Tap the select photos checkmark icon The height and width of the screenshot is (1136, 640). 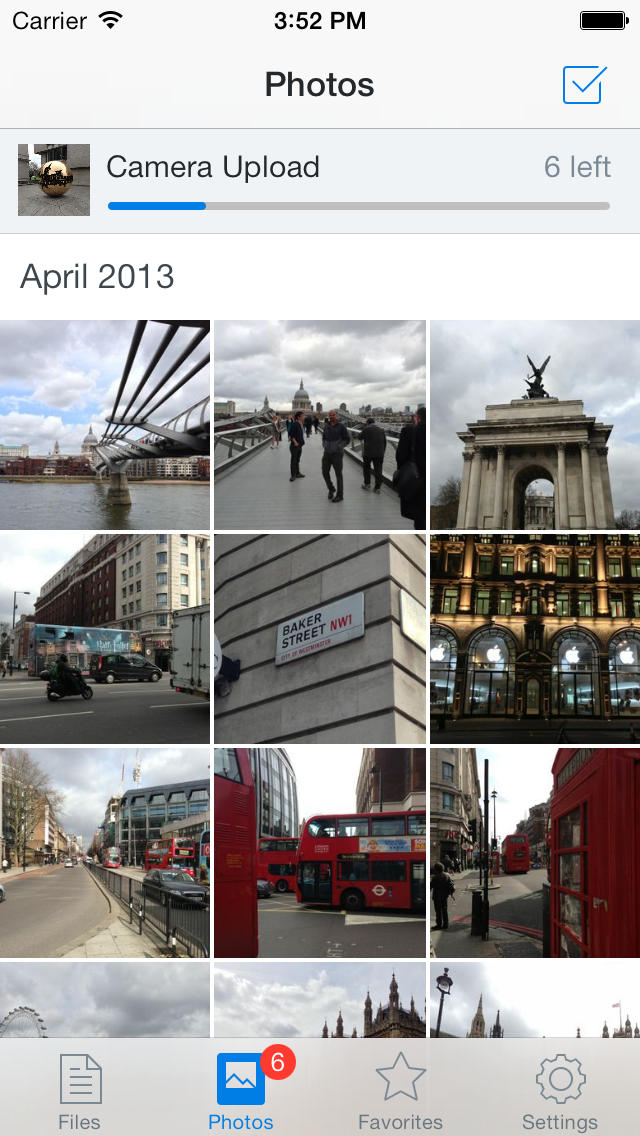(x=584, y=85)
